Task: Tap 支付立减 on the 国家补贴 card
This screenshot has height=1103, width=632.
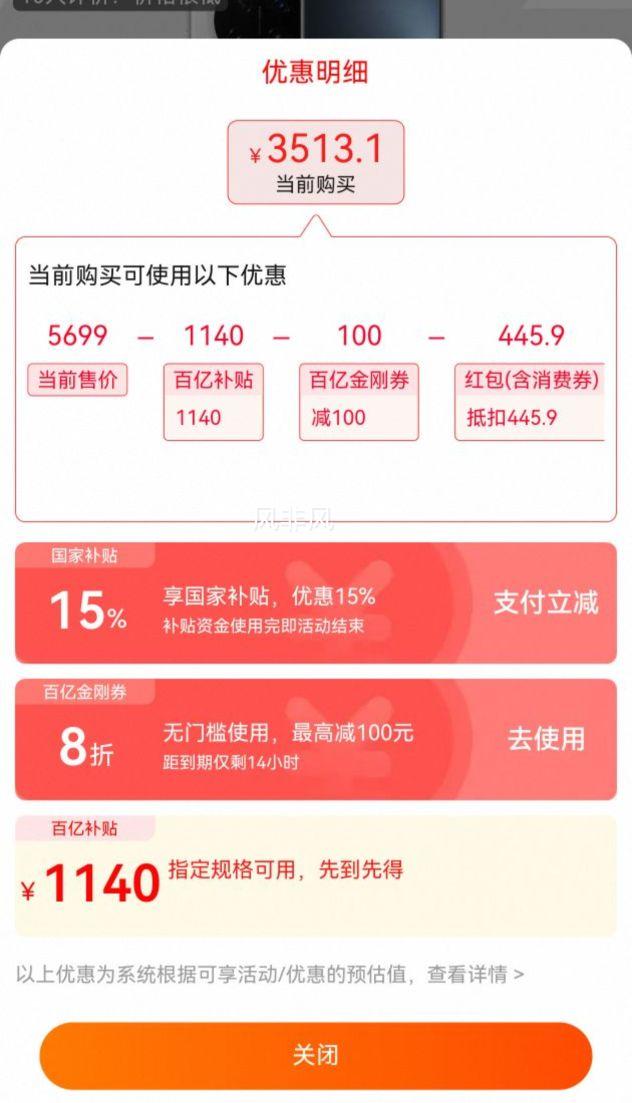Action: (545, 602)
